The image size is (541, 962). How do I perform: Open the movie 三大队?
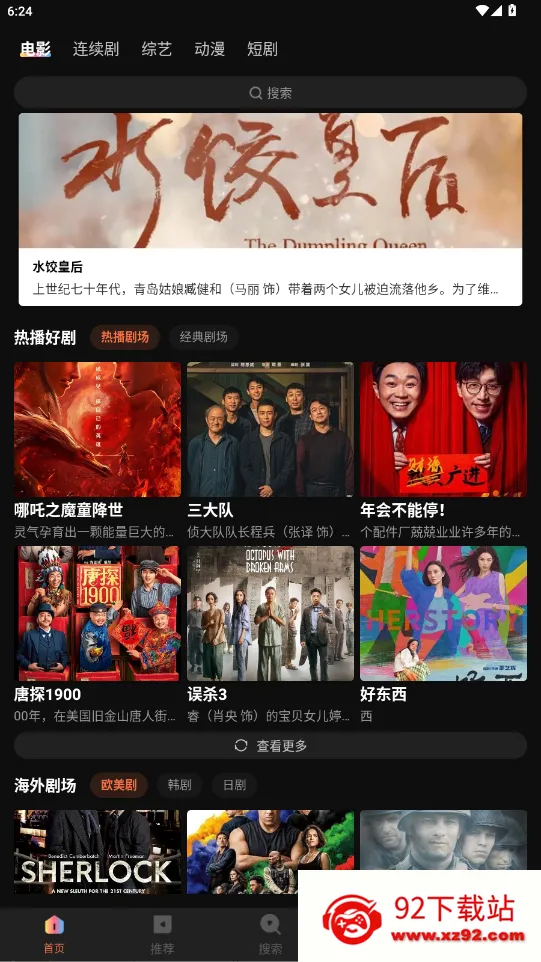[x=270, y=450]
